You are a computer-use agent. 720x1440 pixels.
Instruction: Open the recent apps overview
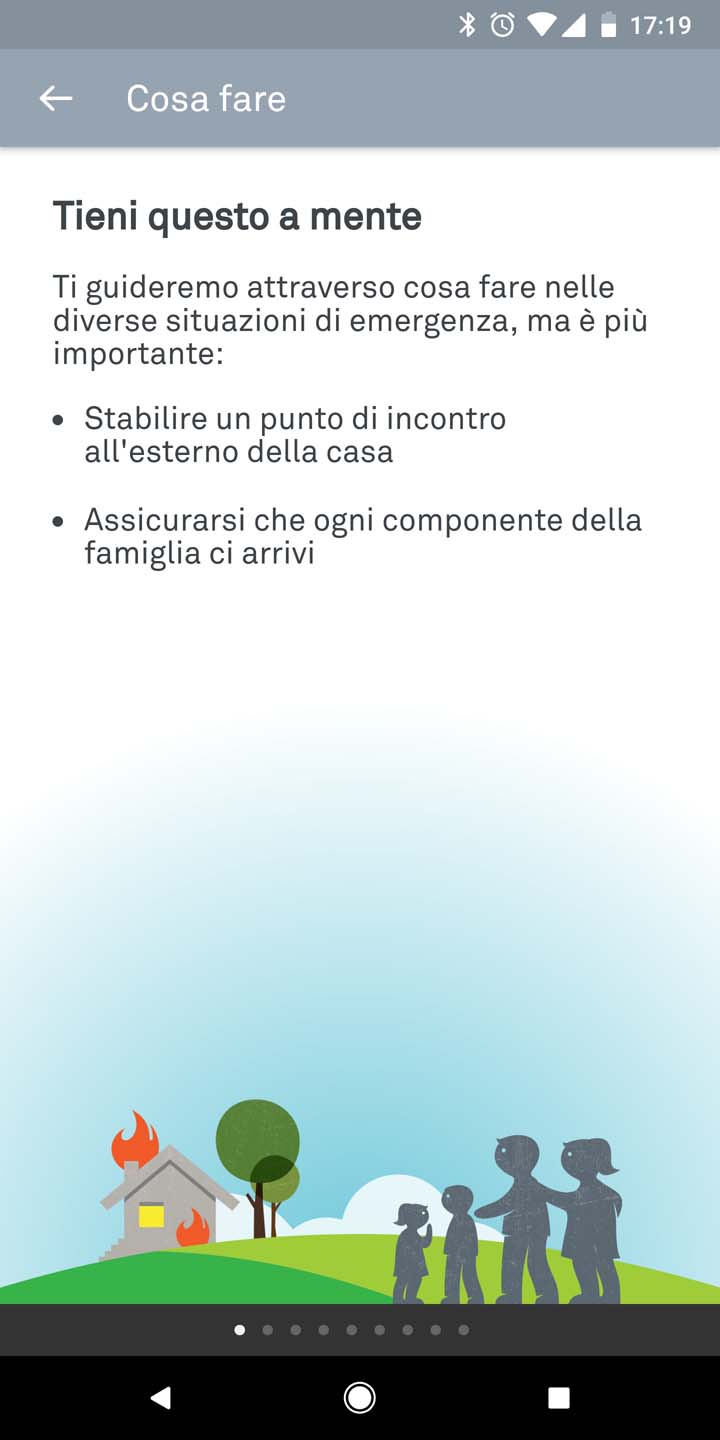tap(559, 1397)
